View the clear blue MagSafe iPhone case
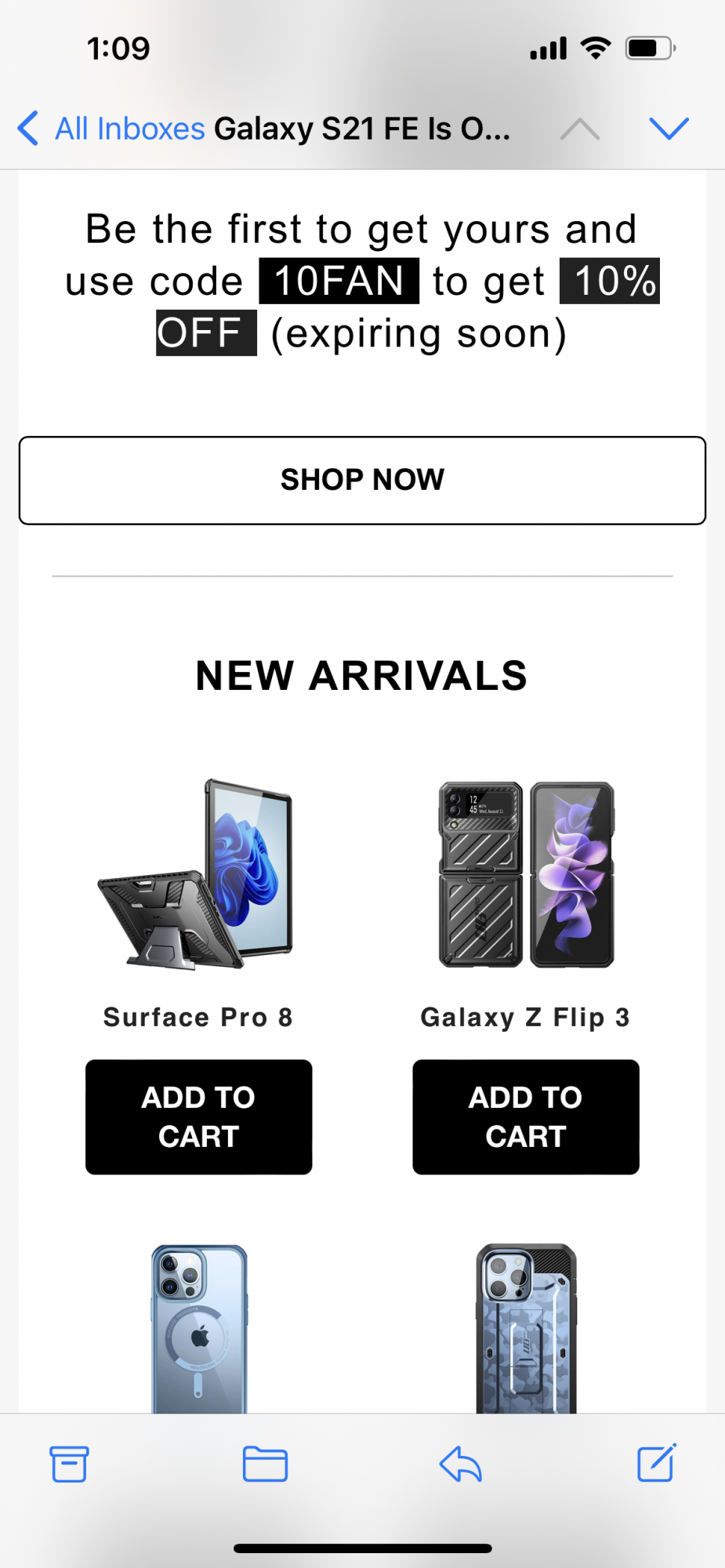The height and width of the screenshot is (1568, 725). coord(199,1329)
